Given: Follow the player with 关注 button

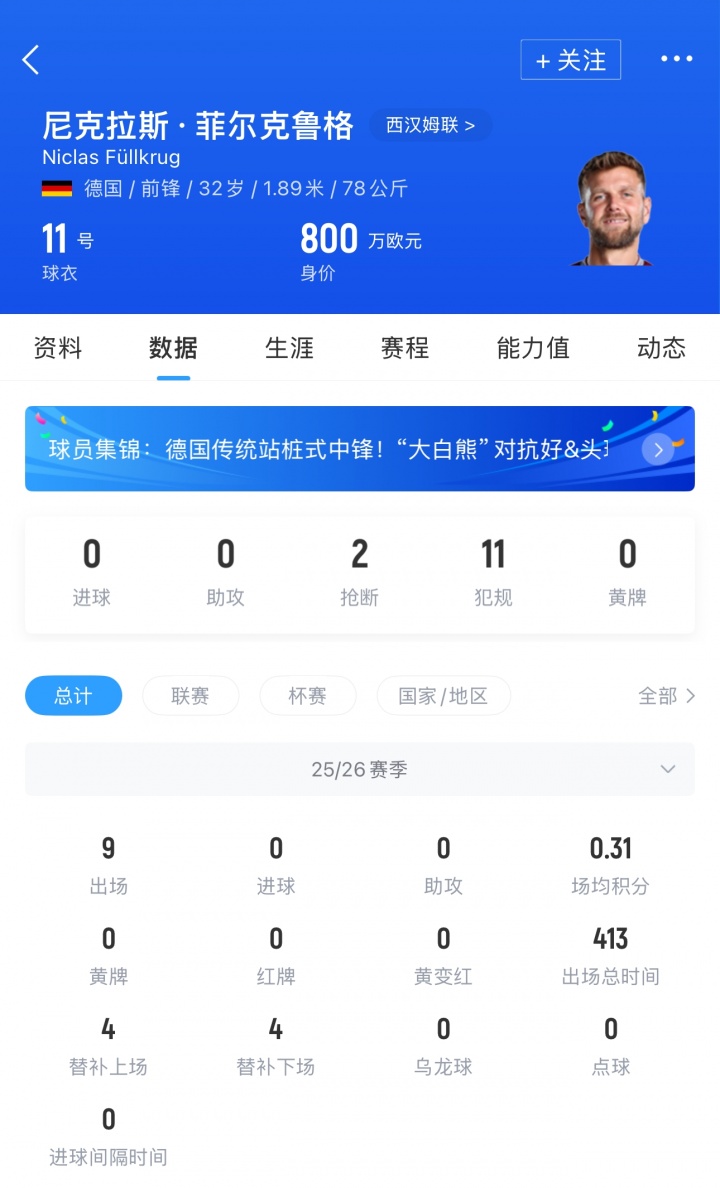Looking at the screenshot, I should (570, 60).
